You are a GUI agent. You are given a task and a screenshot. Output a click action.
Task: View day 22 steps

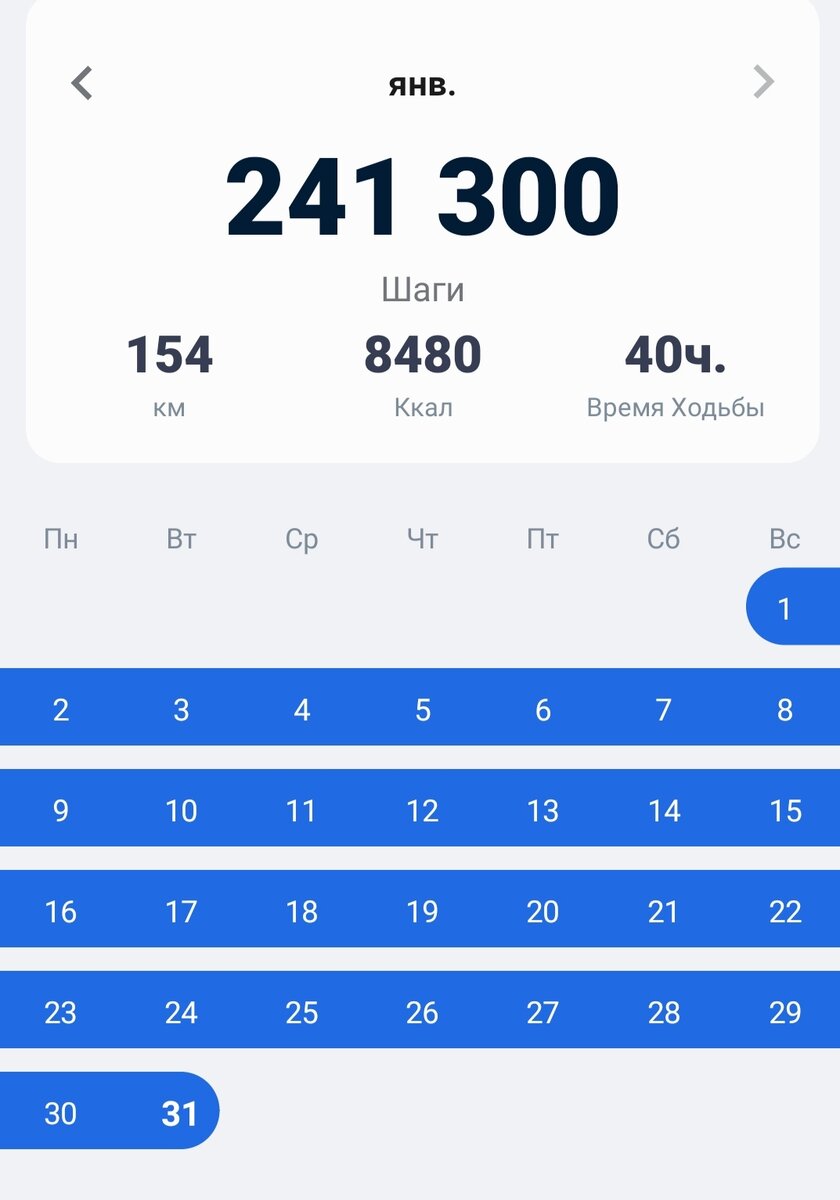coord(785,911)
